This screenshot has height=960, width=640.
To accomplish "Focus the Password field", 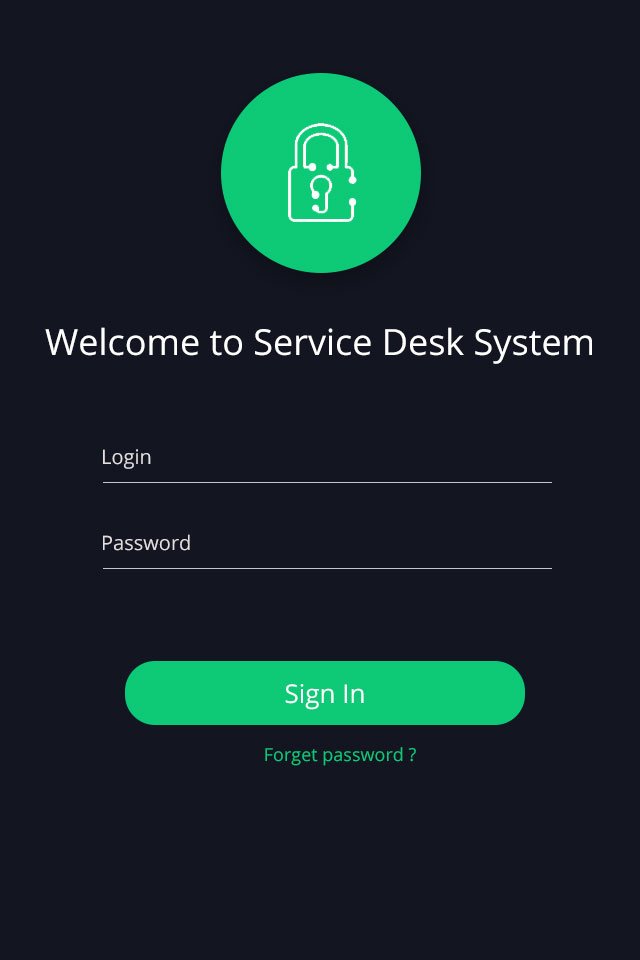I will pyautogui.click(x=326, y=545).
